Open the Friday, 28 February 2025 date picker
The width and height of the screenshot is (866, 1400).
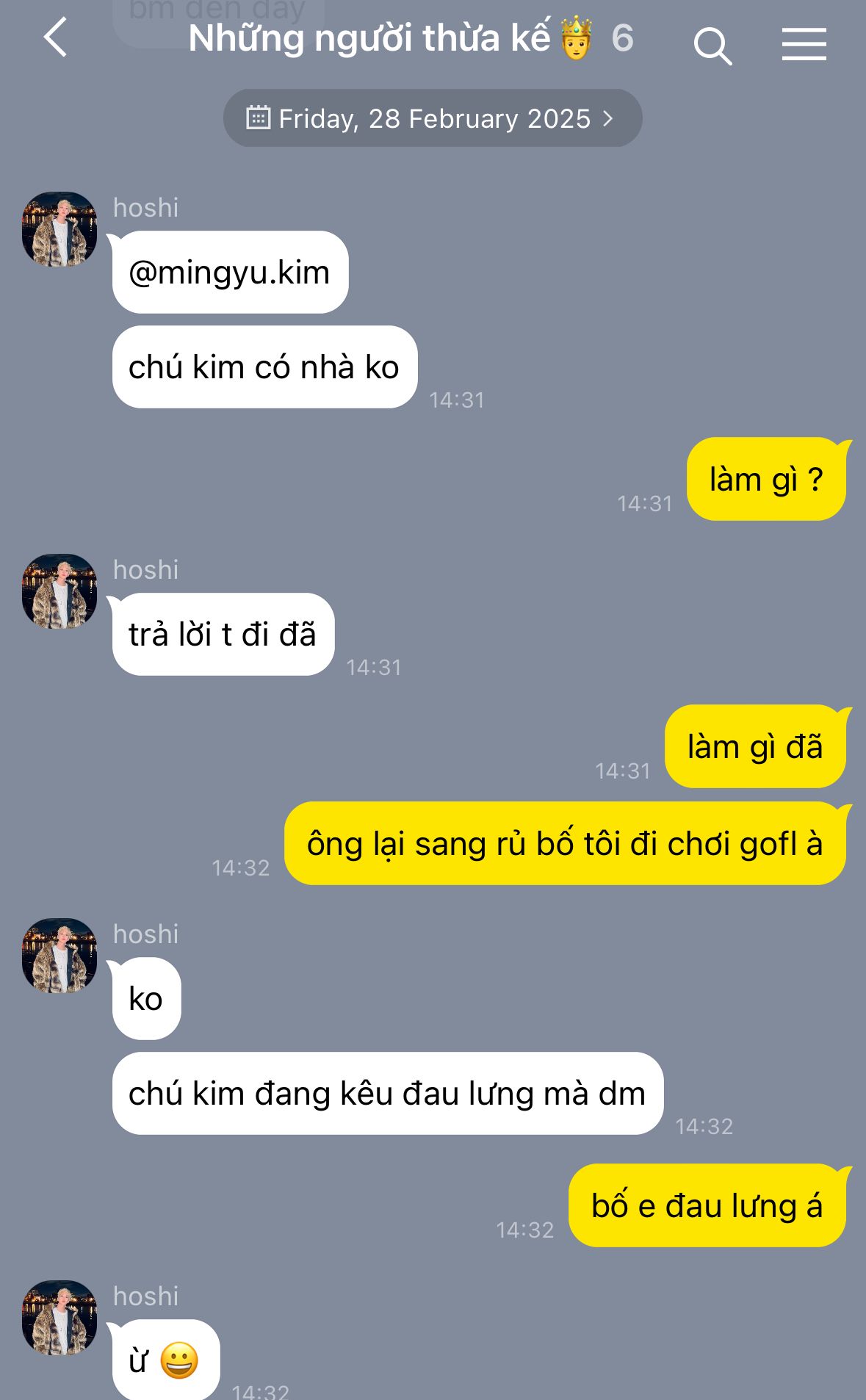pyautogui.click(x=432, y=118)
